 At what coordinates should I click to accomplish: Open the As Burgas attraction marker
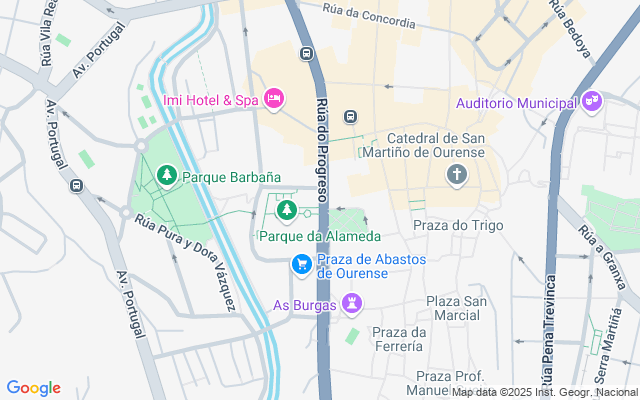tap(352, 303)
